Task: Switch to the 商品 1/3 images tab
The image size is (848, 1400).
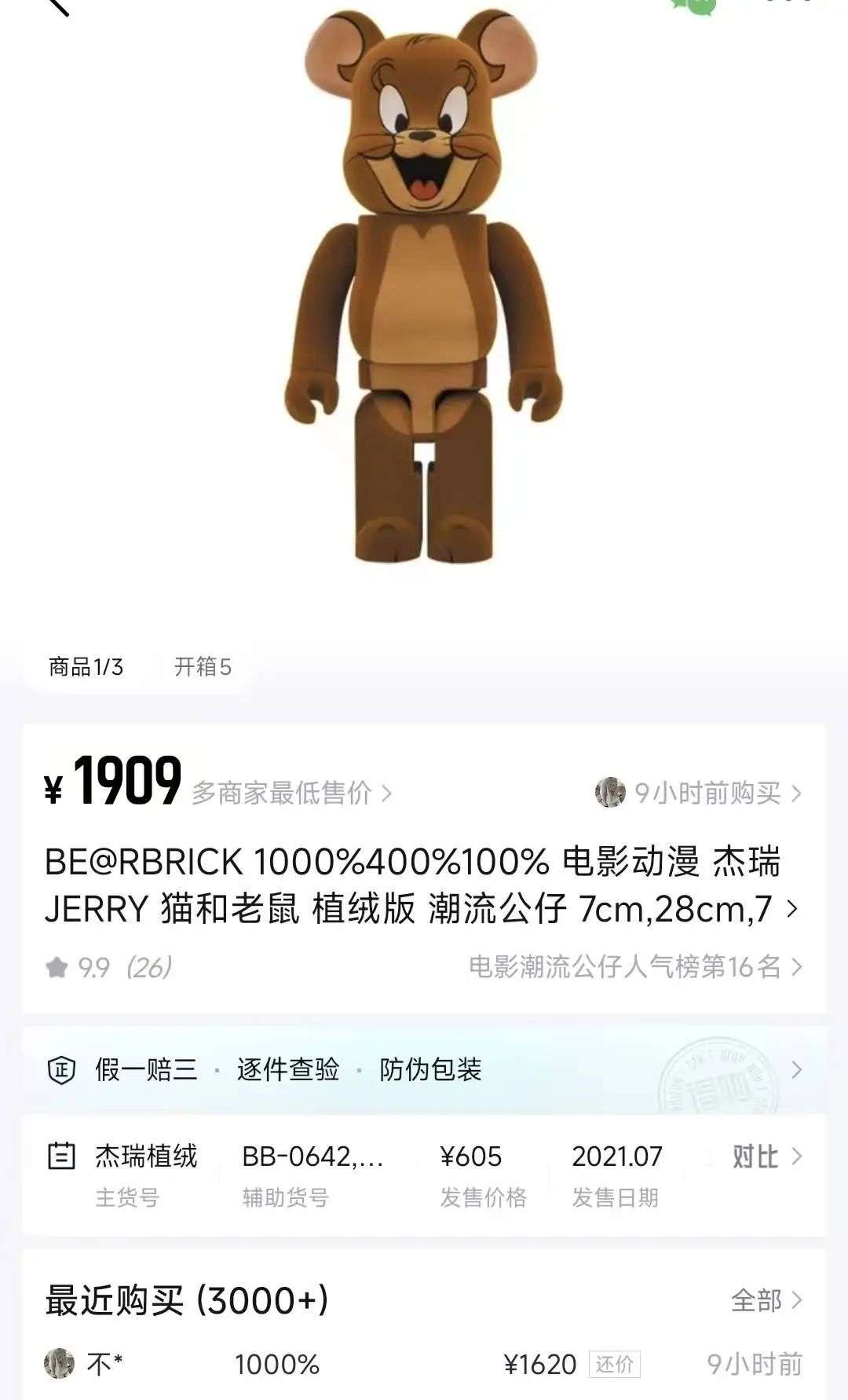Action: pos(86,667)
